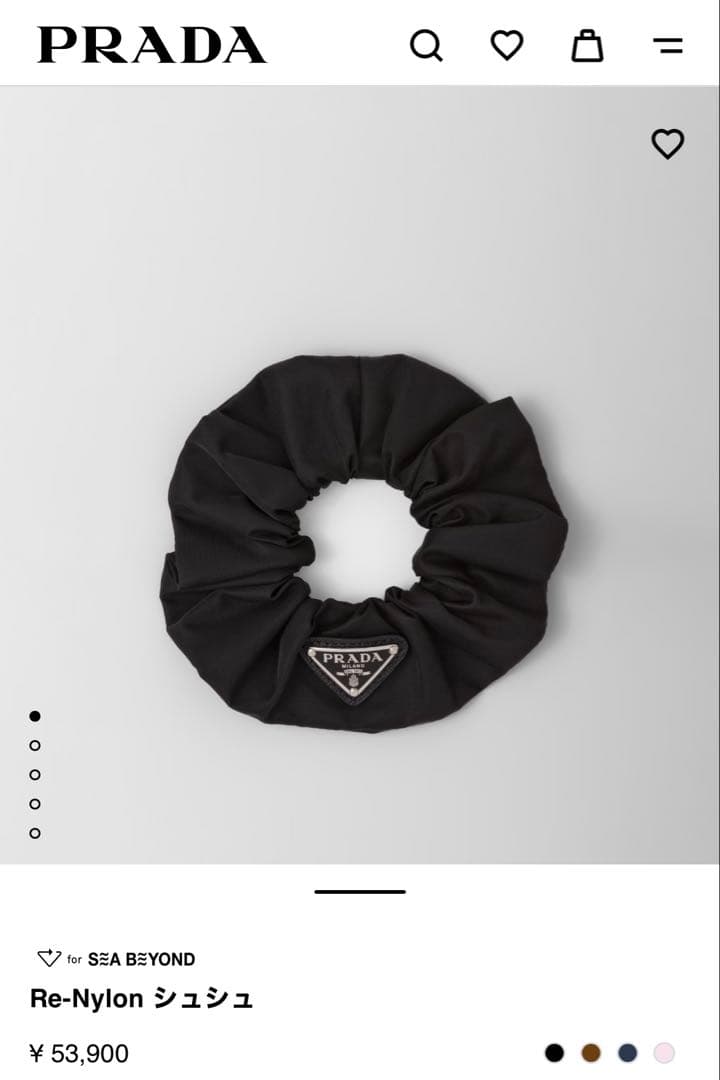This screenshot has width=720, height=1080.
Task: Open the shopping bag icon
Action: point(588,44)
